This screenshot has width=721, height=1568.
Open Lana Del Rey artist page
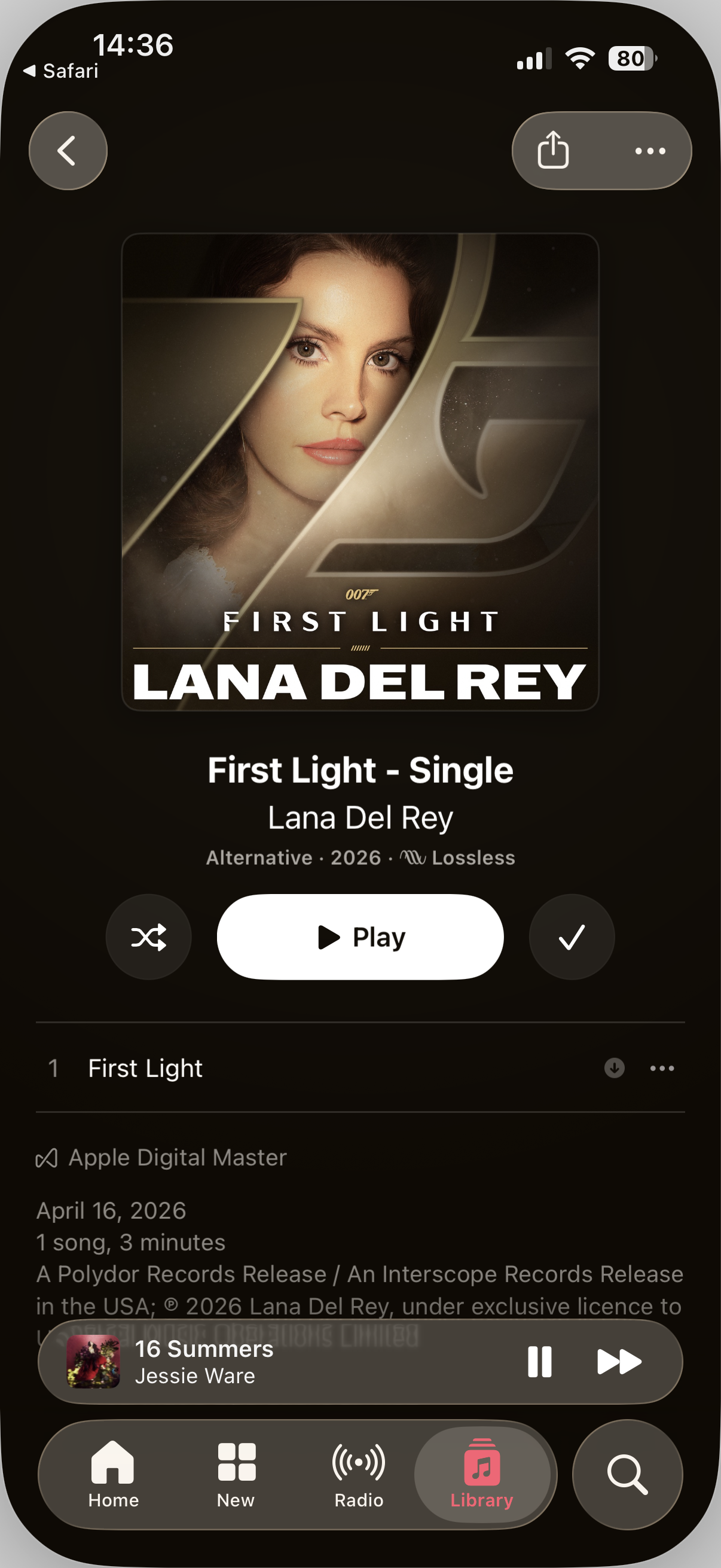360,817
